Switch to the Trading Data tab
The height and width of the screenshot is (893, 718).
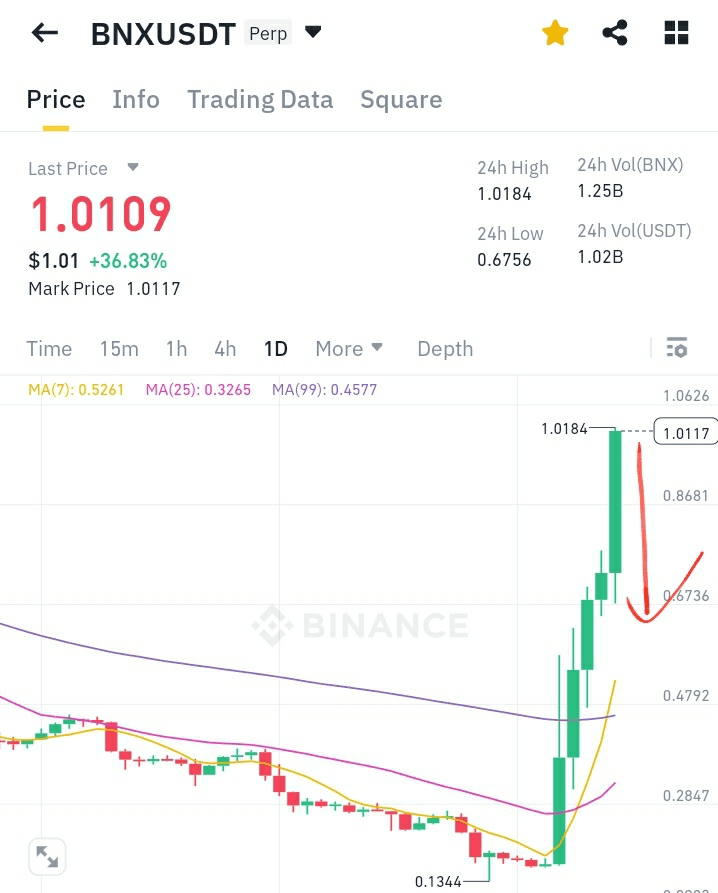(260, 99)
